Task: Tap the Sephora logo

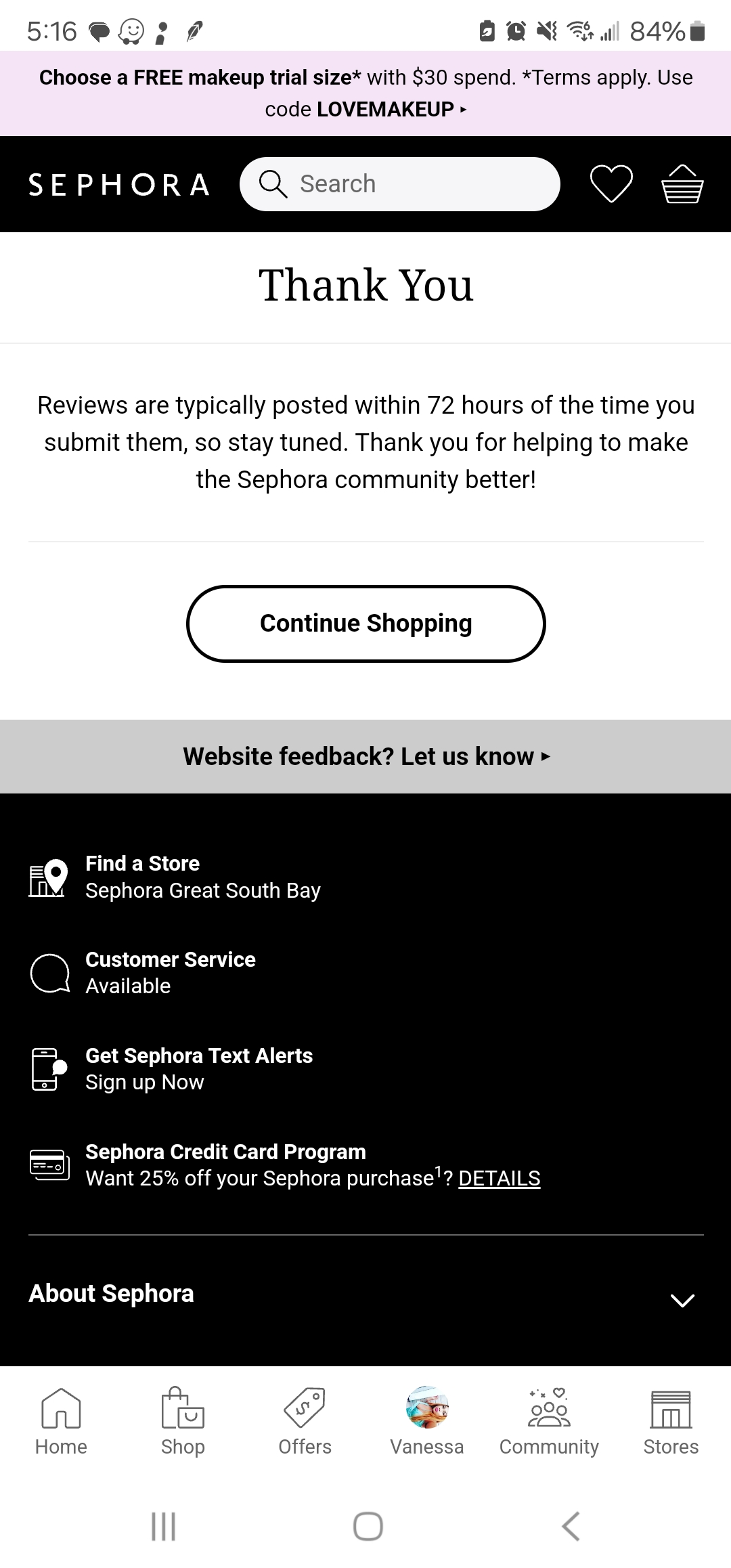Action: [x=119, y=184]
